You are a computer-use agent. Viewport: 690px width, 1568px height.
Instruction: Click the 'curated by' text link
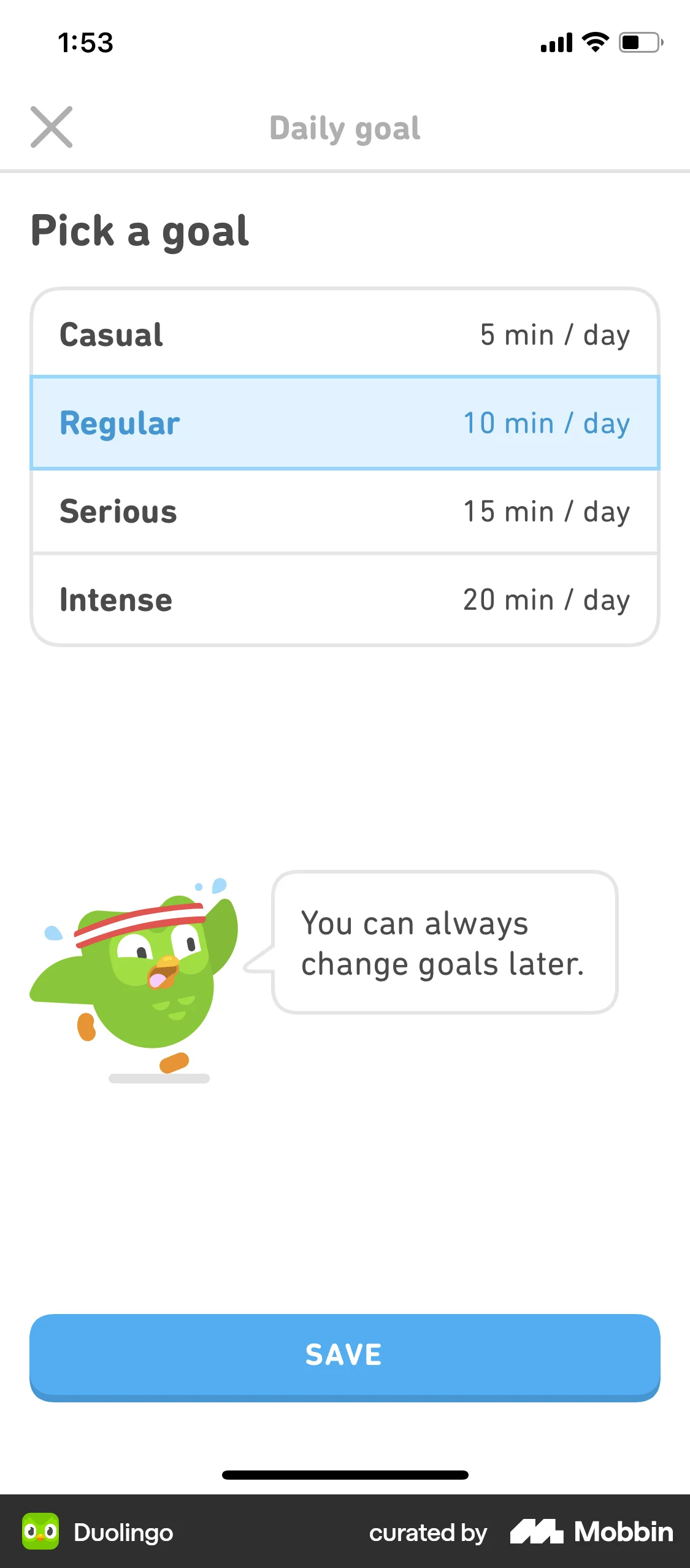427,1532
